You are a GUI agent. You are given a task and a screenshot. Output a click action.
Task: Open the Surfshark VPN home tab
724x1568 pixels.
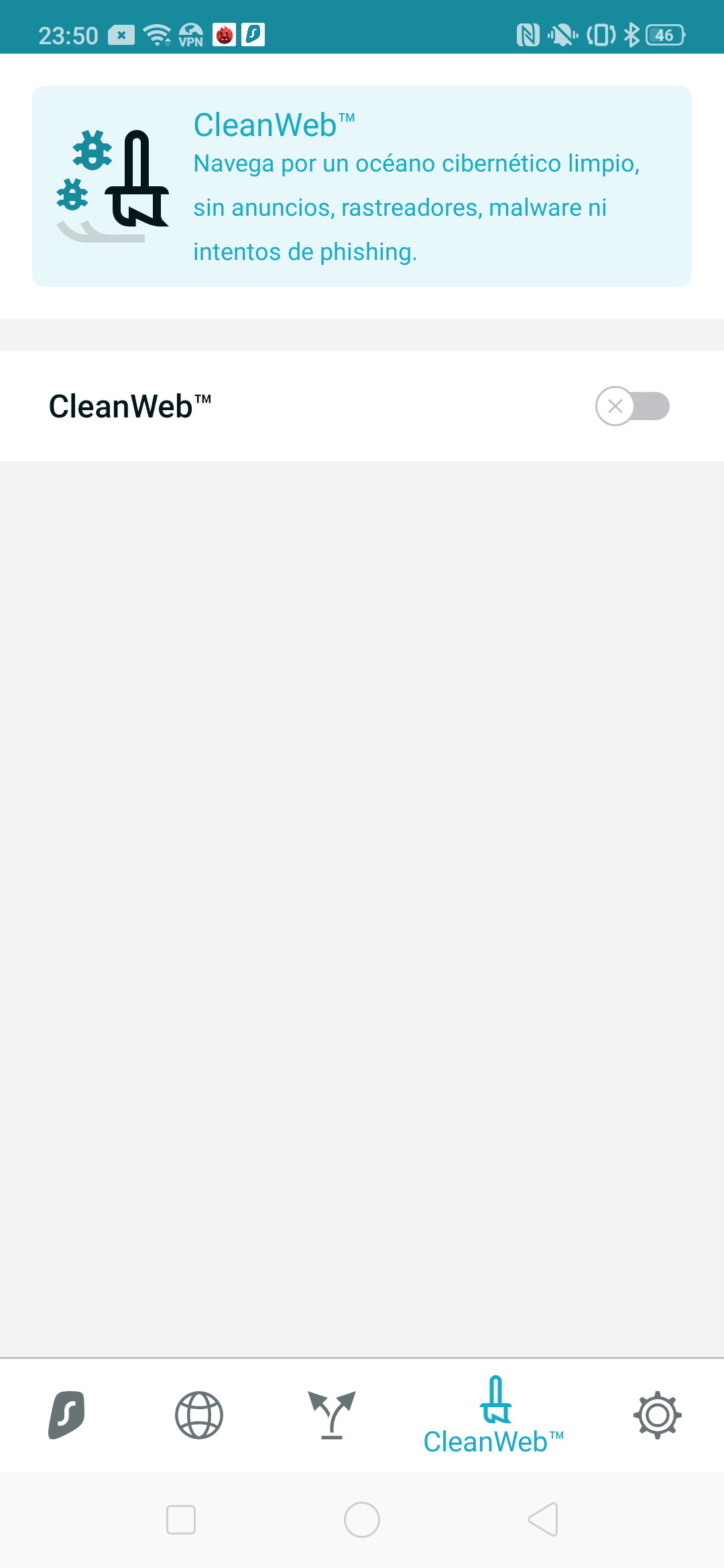(x=66, y=1415)
